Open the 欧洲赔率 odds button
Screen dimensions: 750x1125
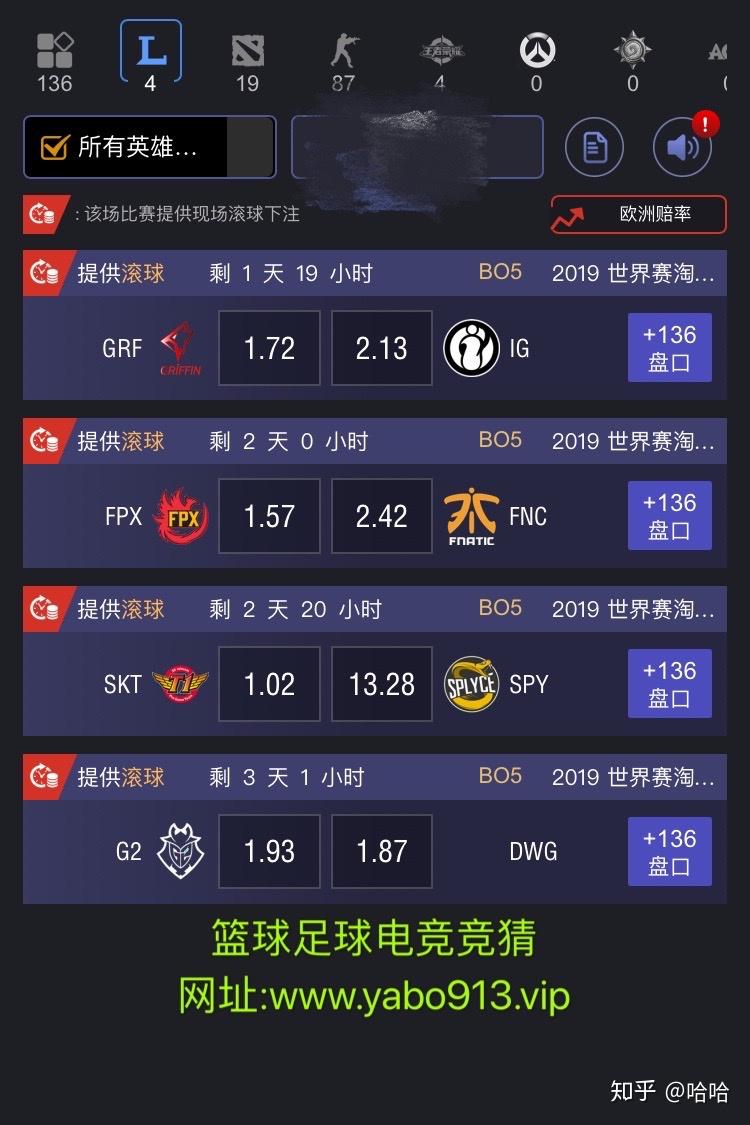point(639,213)
